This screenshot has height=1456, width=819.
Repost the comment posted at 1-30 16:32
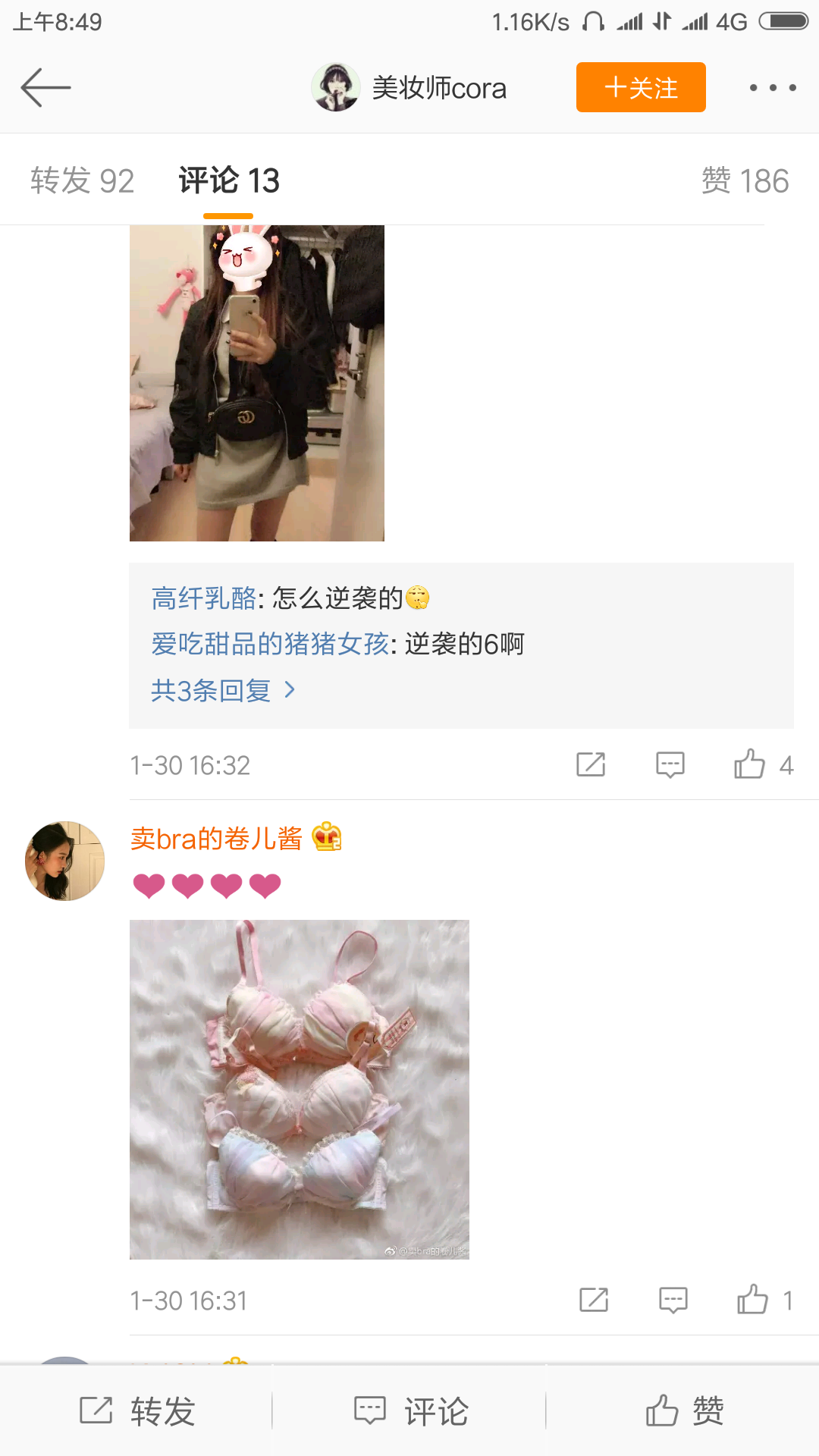coord(591,764)
